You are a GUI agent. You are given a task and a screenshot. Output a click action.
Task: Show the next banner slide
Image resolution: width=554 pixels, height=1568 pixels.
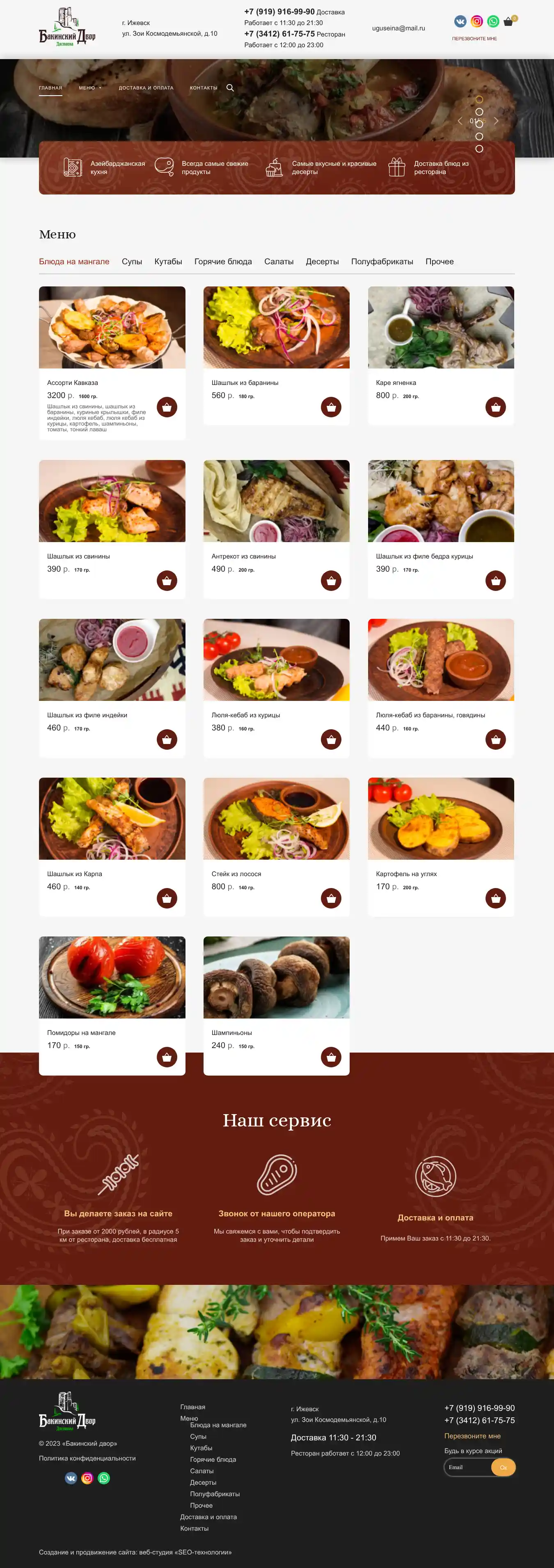[496, 121]
